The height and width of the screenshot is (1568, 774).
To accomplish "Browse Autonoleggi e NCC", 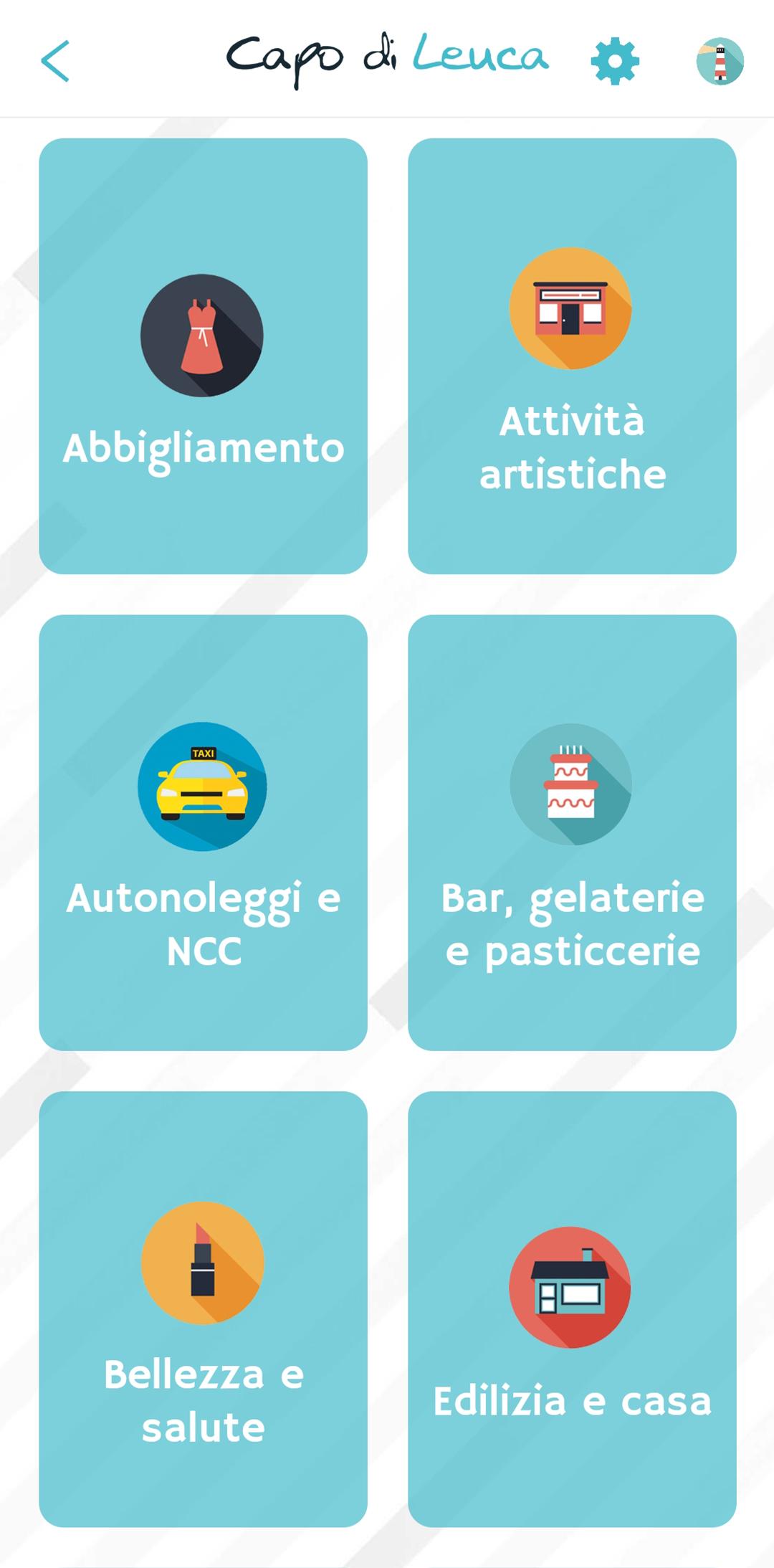I will (204, 832).
